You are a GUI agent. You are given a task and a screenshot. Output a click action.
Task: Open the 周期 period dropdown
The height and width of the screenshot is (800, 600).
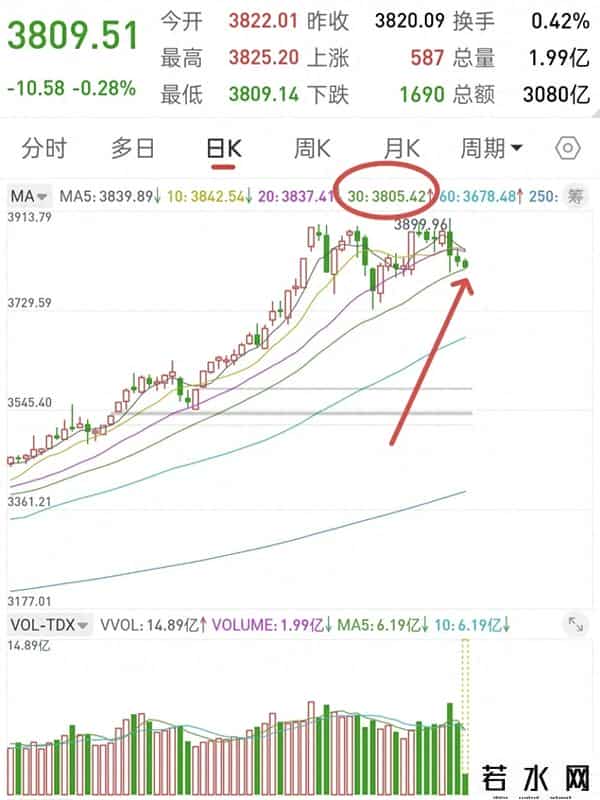click(491, 149)
